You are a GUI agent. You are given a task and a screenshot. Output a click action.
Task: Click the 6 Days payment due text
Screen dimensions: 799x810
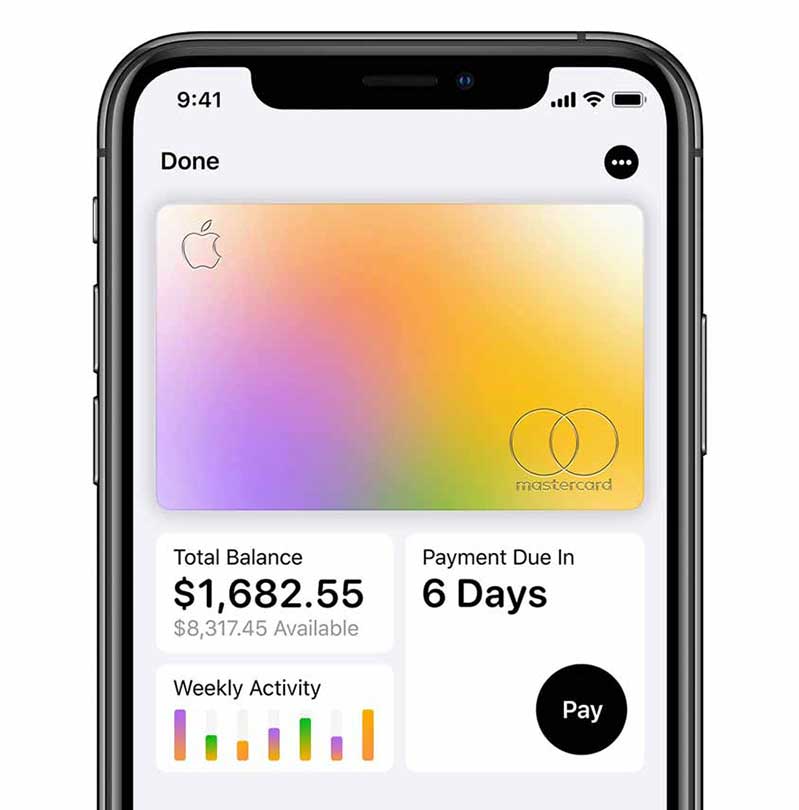tap(484, 593)
